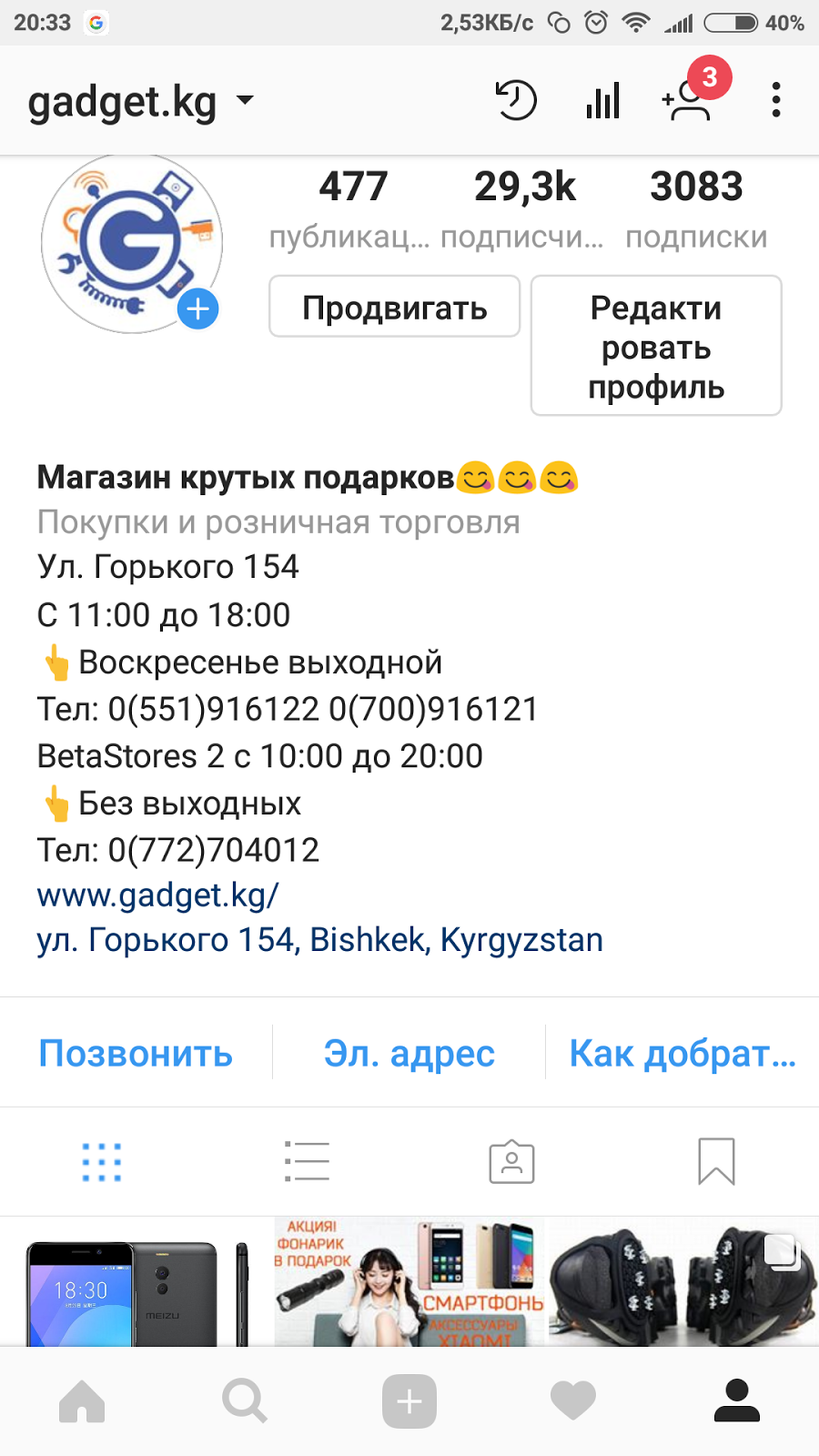Viewport: 819px width, 1456px height.
Task: Create a new post with plus button
Action: coord(409,1401)
